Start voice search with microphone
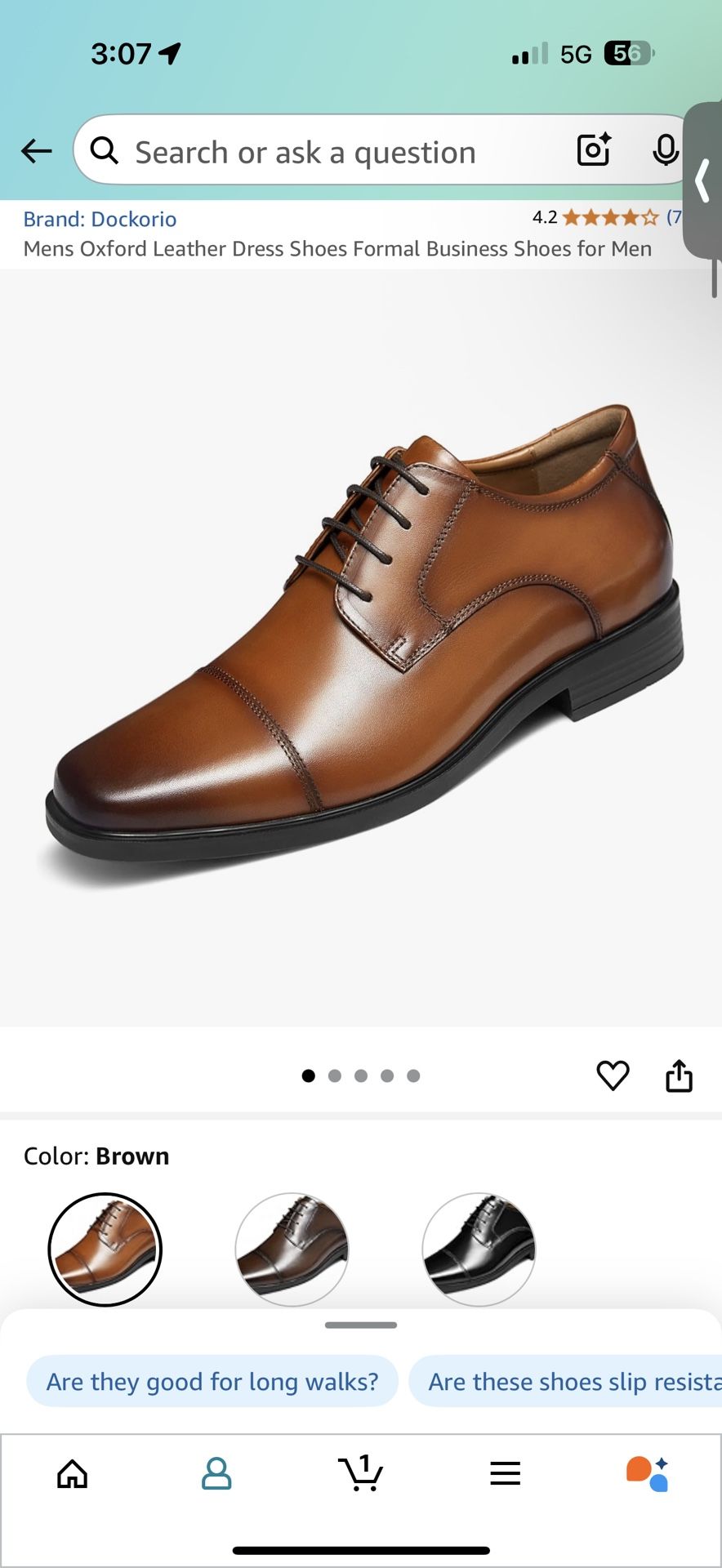 (666, 150)
